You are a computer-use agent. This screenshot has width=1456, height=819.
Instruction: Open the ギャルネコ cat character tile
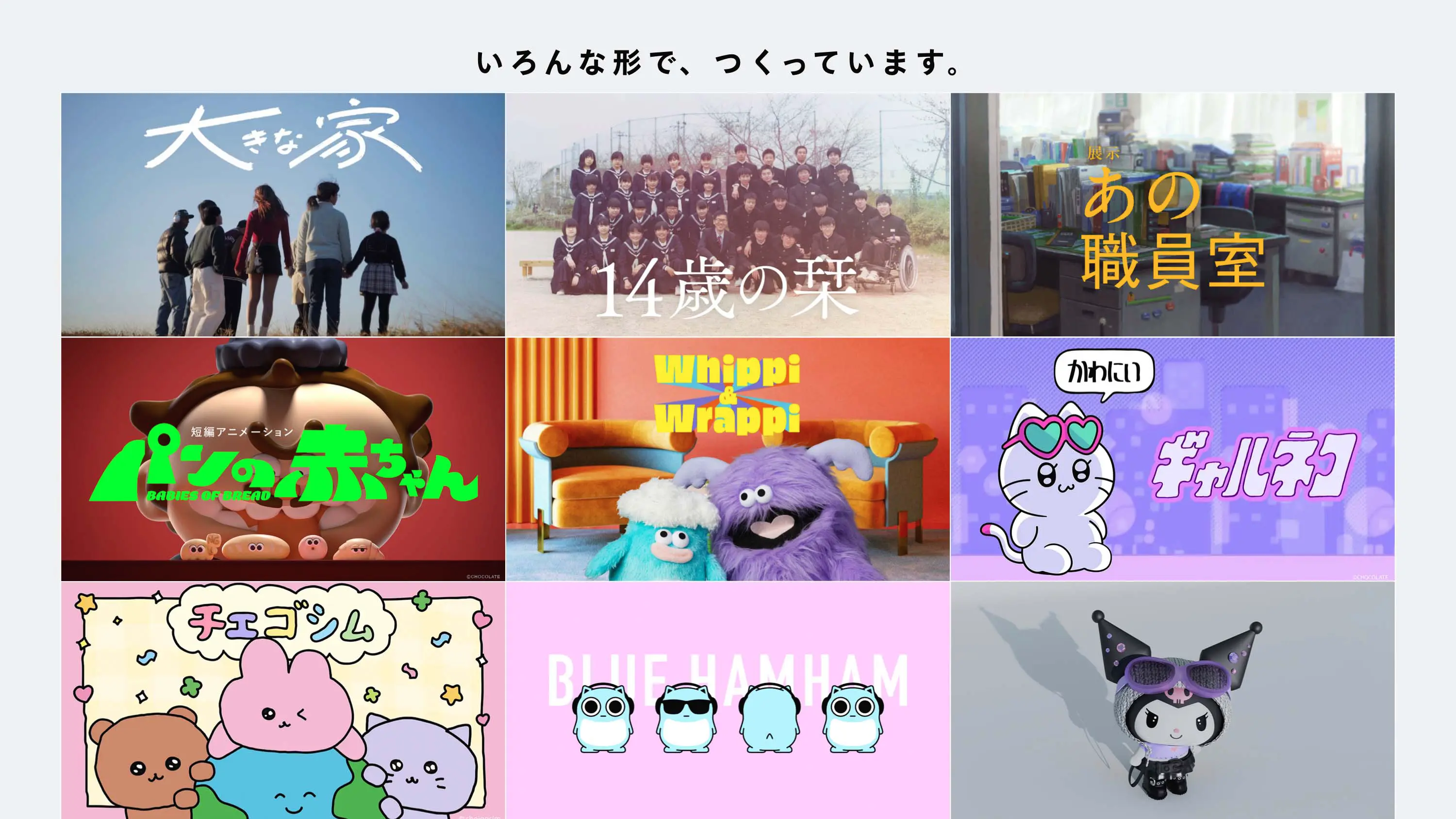coord(1172,459)
